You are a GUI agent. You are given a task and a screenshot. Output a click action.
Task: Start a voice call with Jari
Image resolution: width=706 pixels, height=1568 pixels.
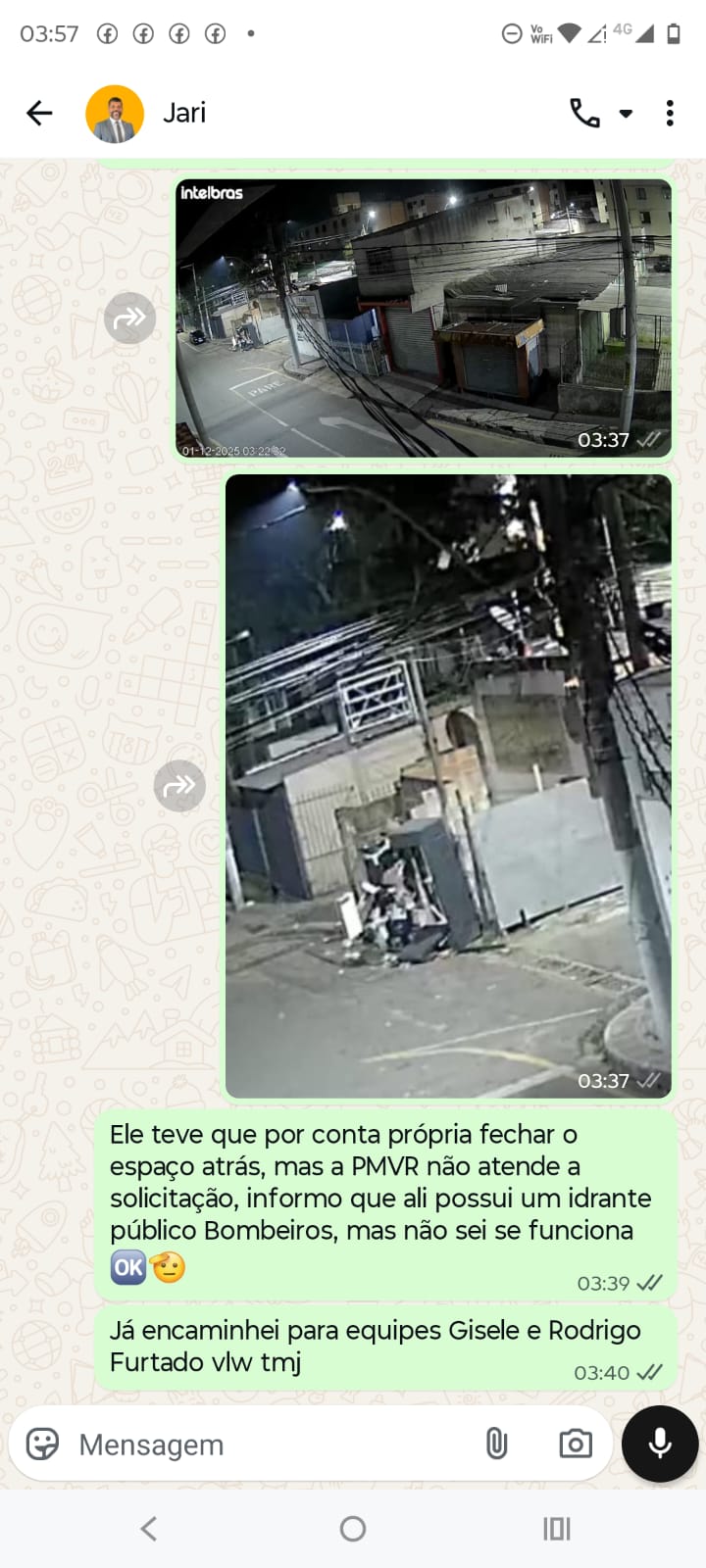(x=584, y=114)
